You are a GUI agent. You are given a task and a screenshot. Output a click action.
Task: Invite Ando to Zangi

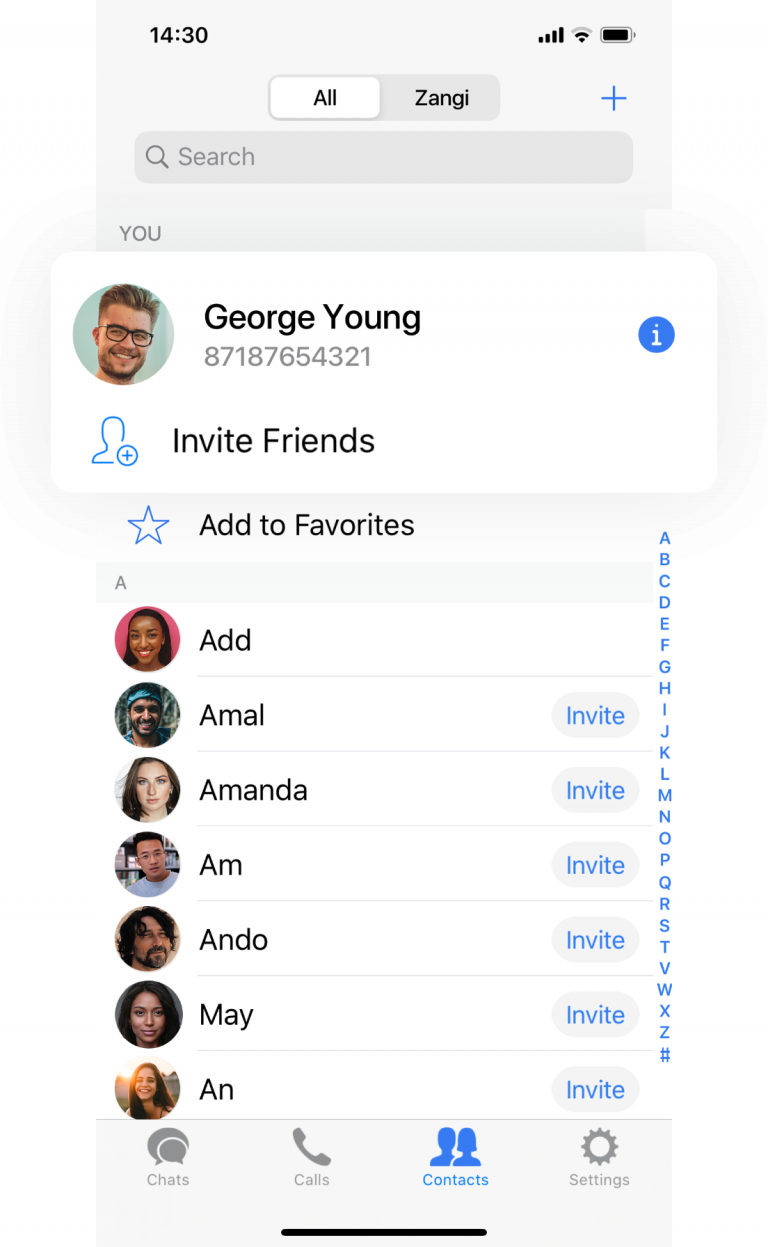595,941
